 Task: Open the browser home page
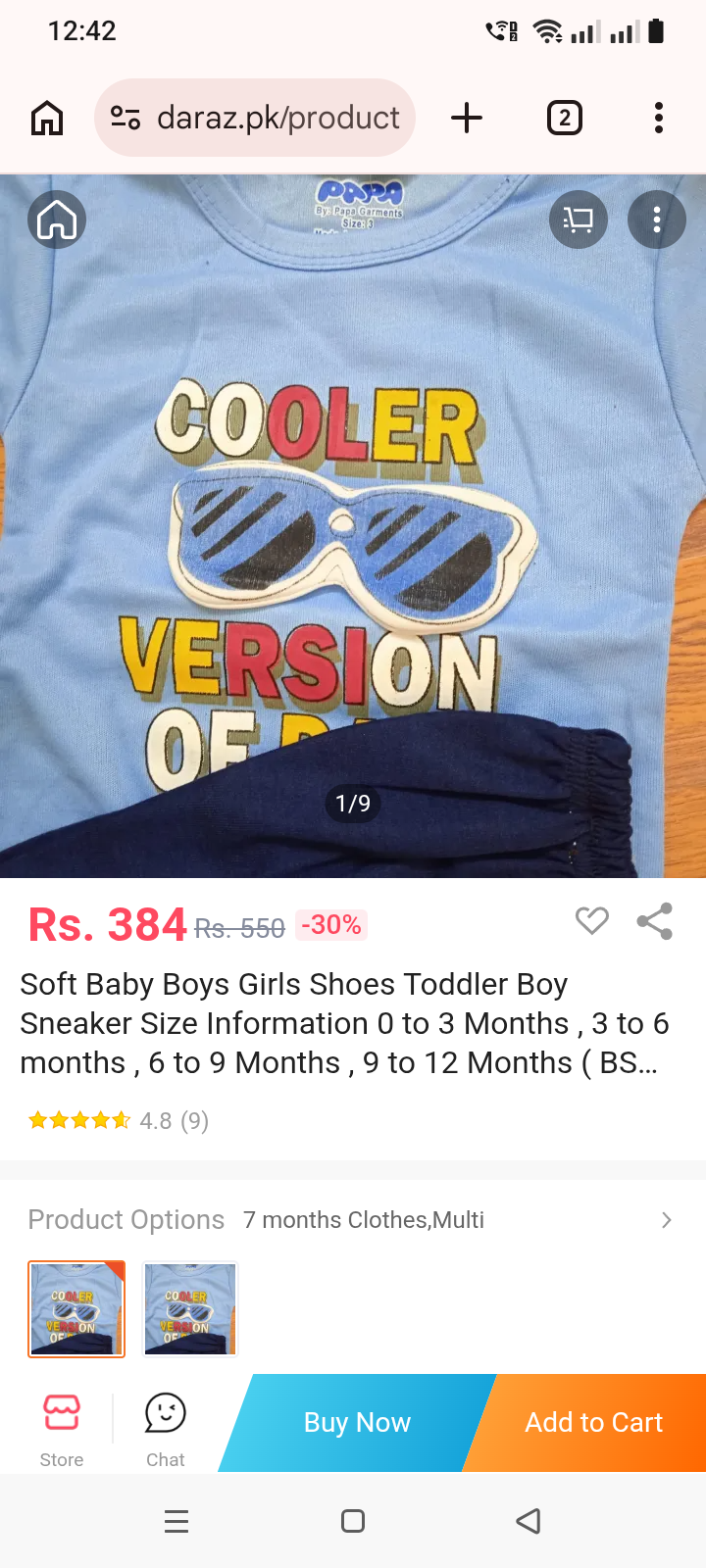tap(47, 118)
